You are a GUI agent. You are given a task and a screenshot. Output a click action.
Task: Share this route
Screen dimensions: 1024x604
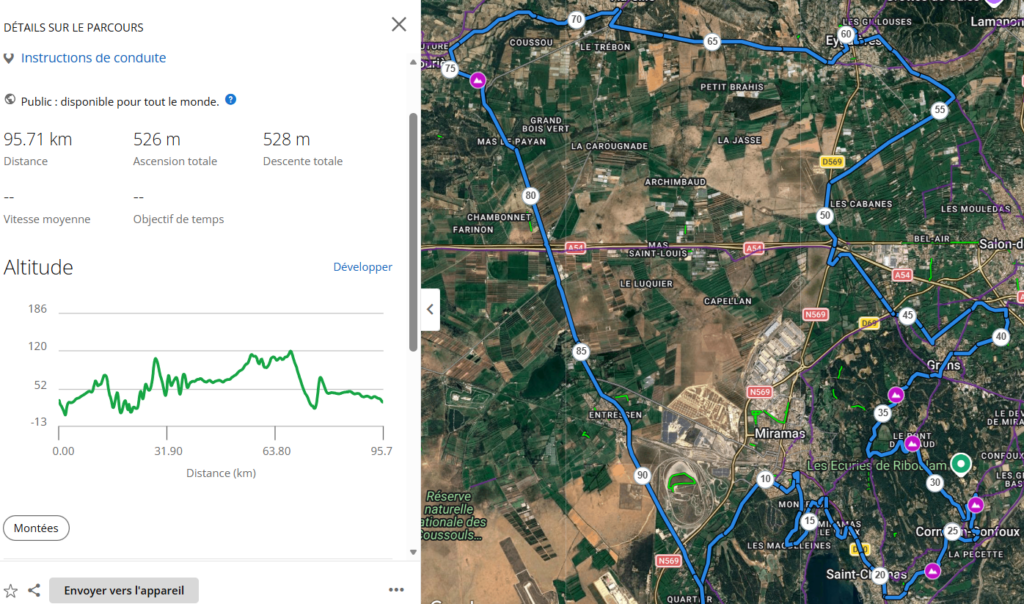tap(34, 590)
